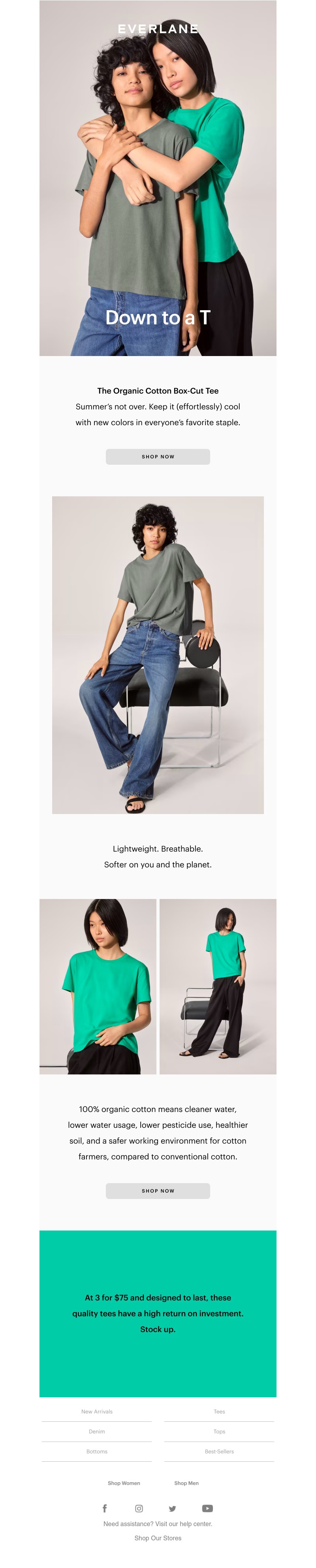Go to the Denim category

(x=97, y=1432)
